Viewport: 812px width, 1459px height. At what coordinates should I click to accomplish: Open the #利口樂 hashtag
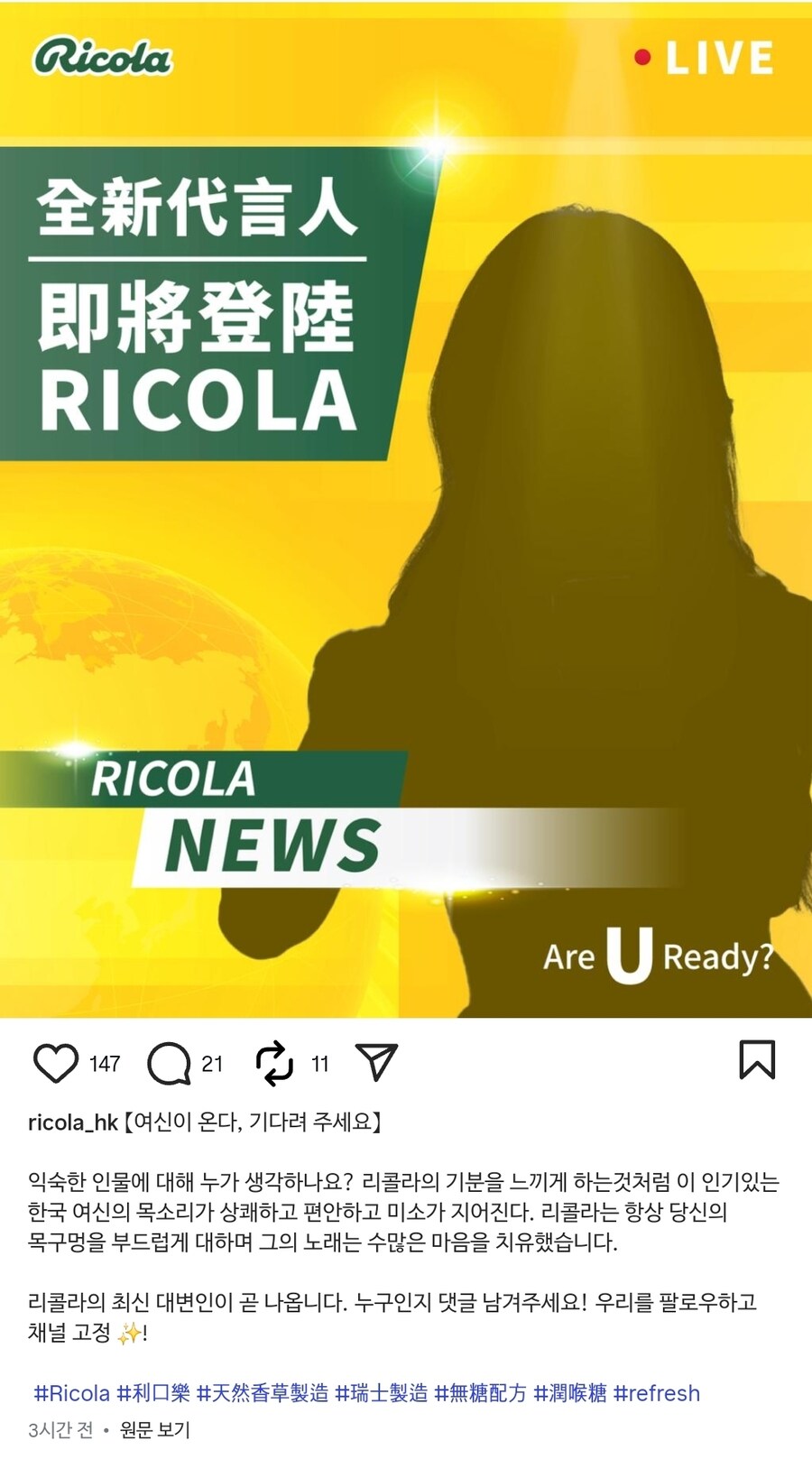[153, 1393]
